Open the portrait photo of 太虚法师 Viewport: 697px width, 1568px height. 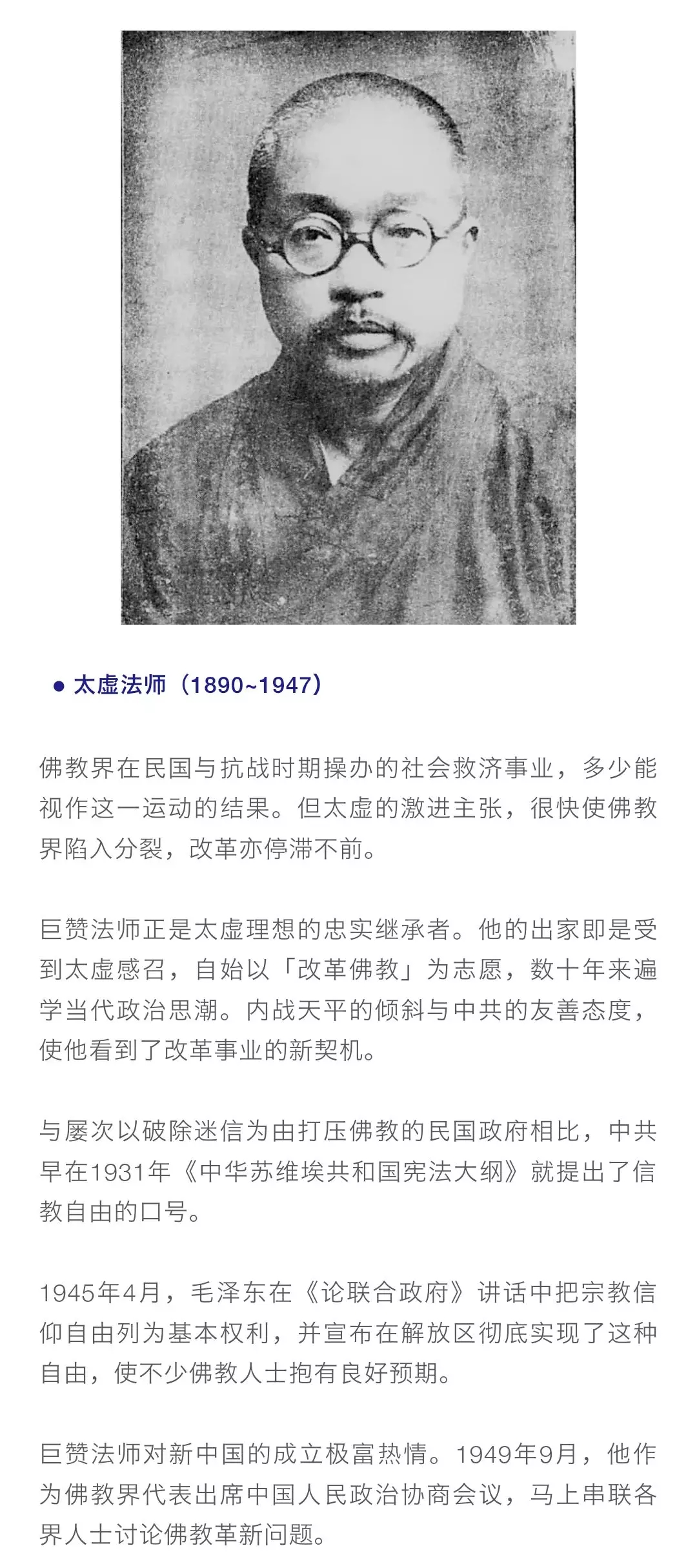pyautogui.click(x=348, y=327)
